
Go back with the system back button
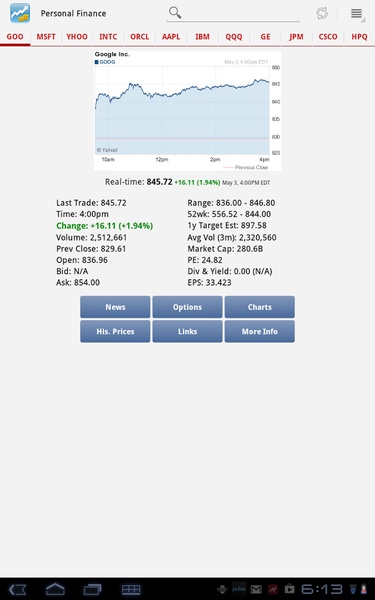18,589
